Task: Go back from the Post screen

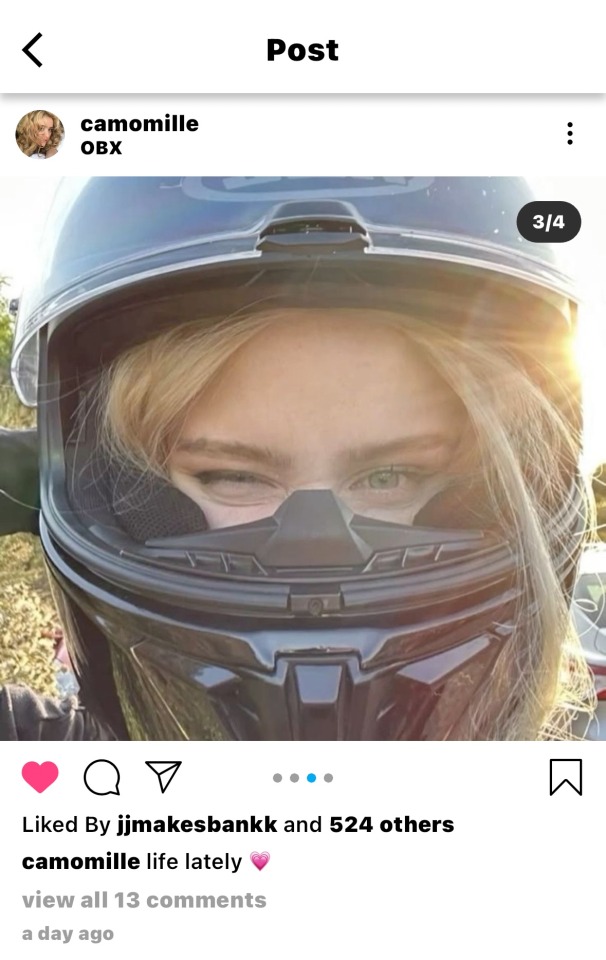Action: pos(33,49)
